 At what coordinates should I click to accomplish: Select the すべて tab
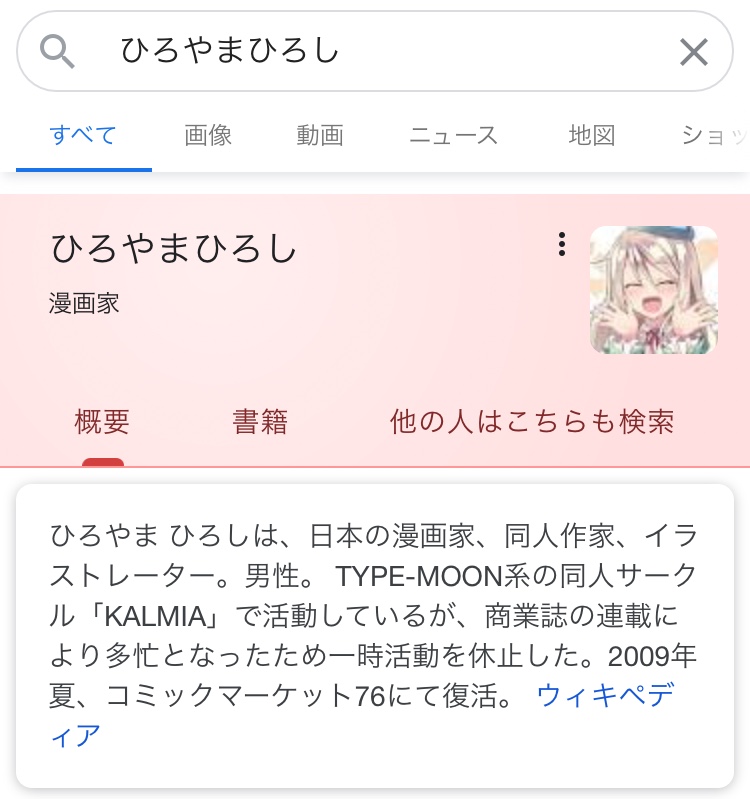[x=83, y=136]
